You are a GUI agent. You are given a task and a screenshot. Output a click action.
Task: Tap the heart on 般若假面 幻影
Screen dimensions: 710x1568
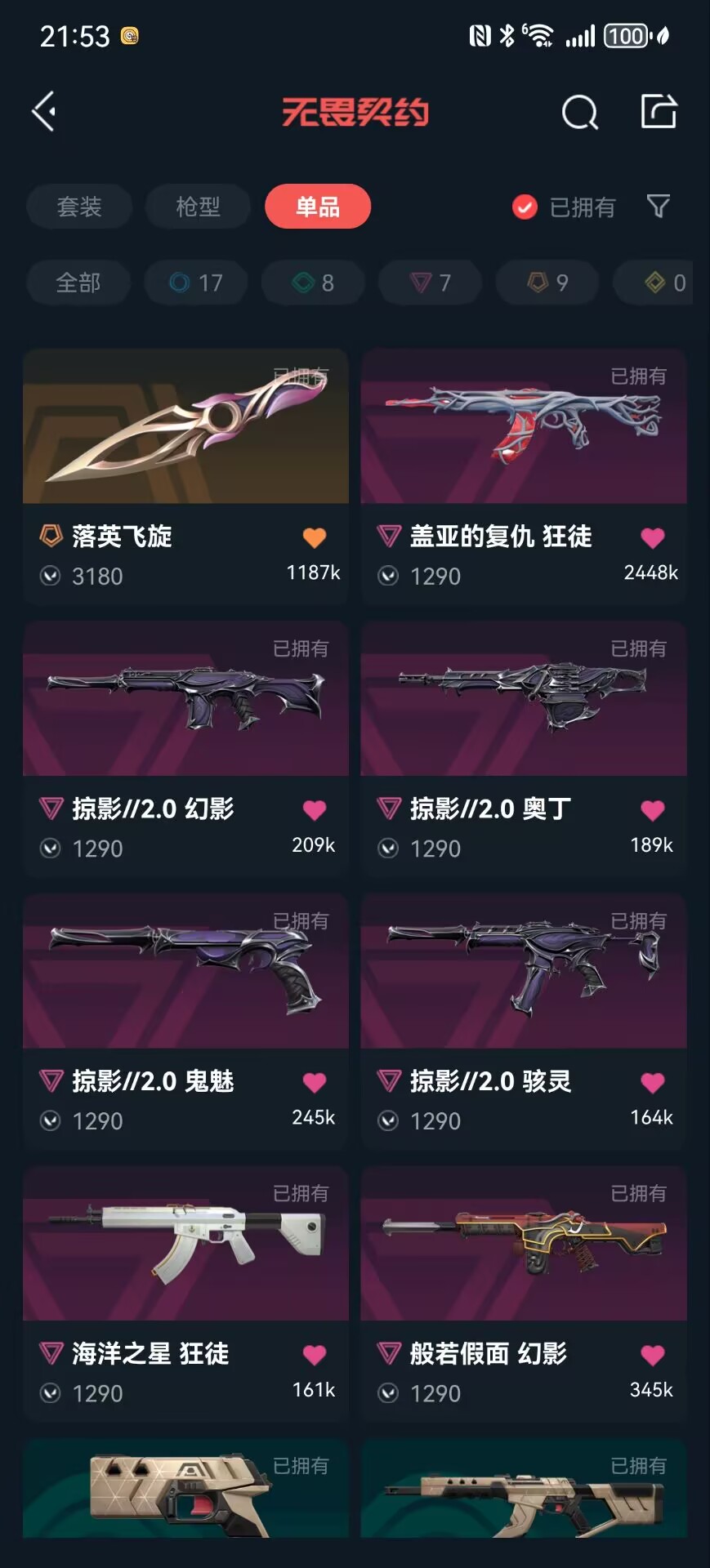pyautogui.click(x=652, y=1355)
